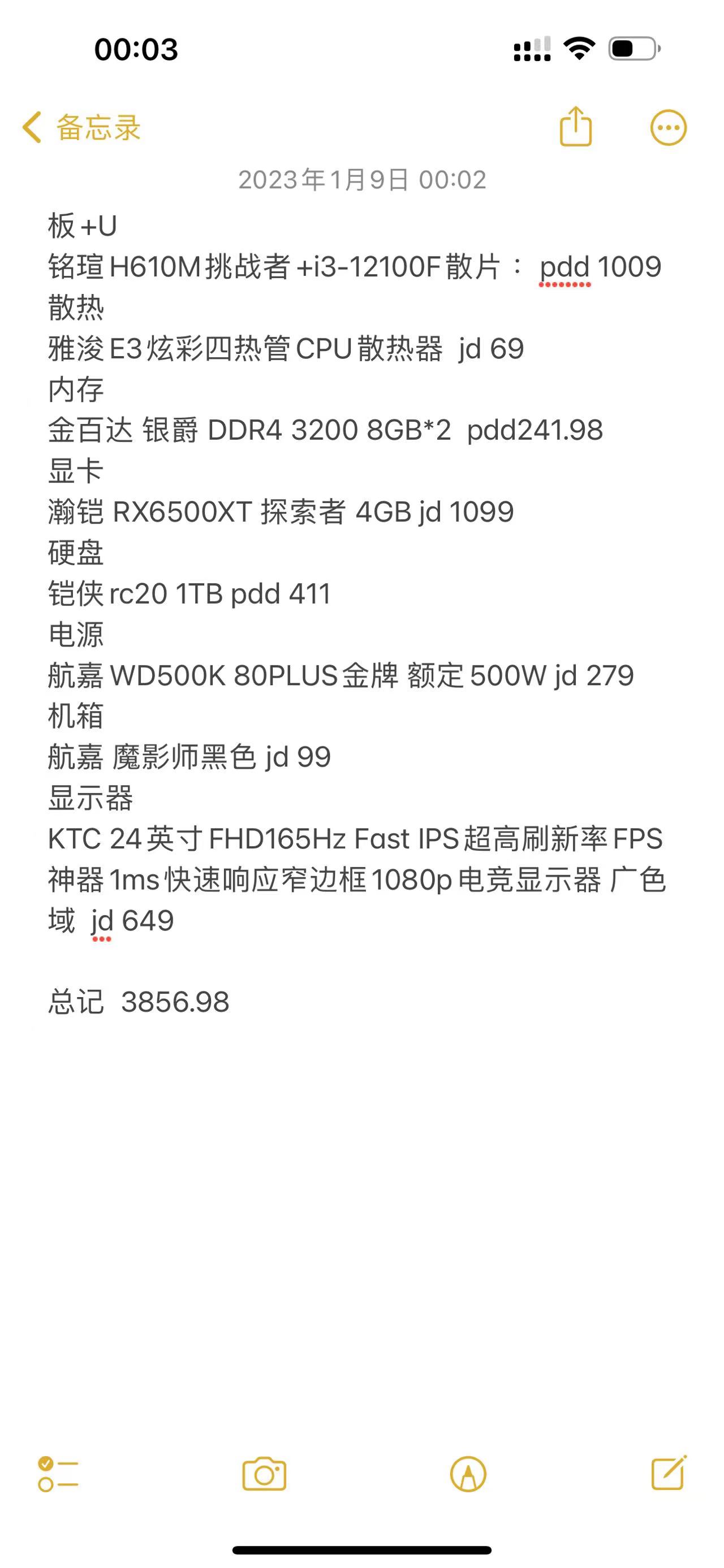Add a checklist to the note

[x=57, y=1474]
